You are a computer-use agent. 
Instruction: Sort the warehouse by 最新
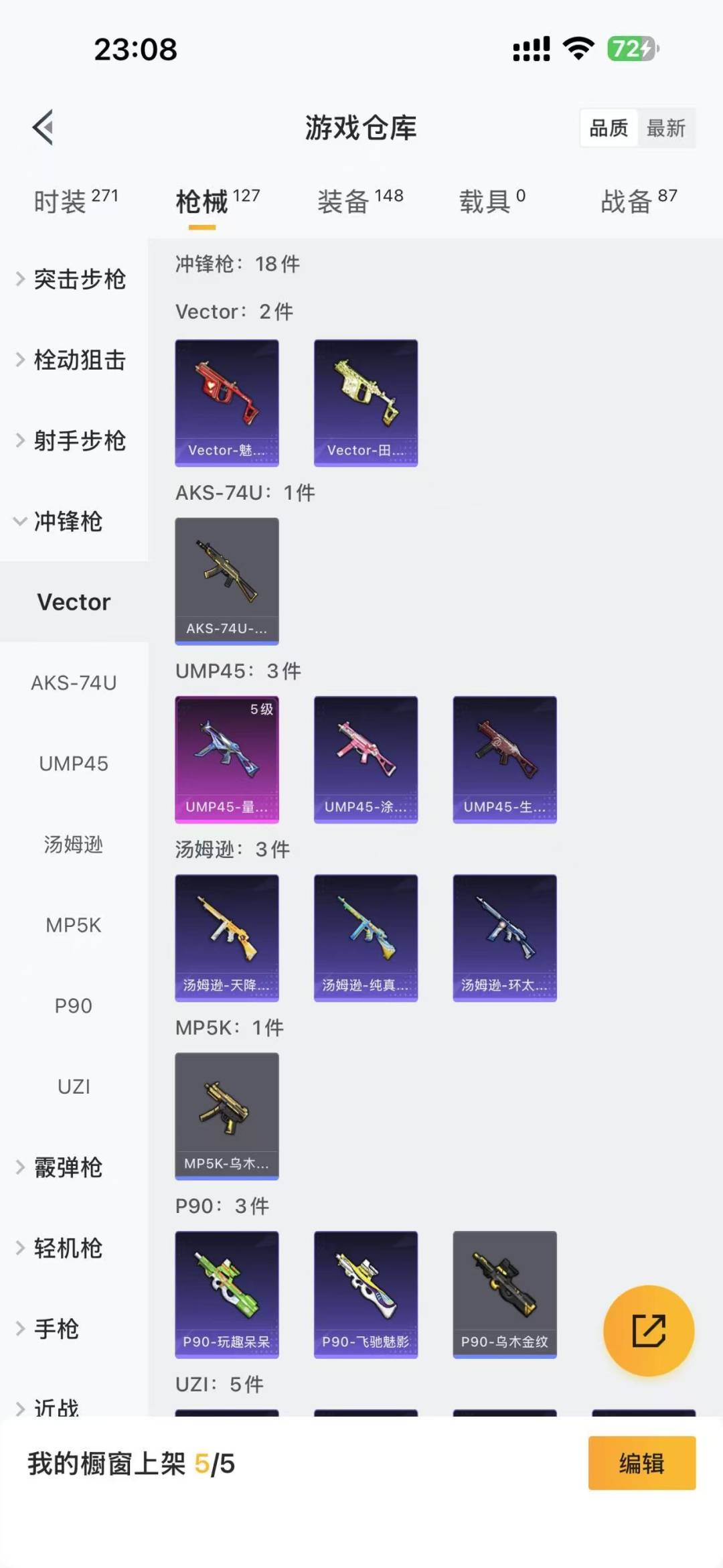coord(665,128)
